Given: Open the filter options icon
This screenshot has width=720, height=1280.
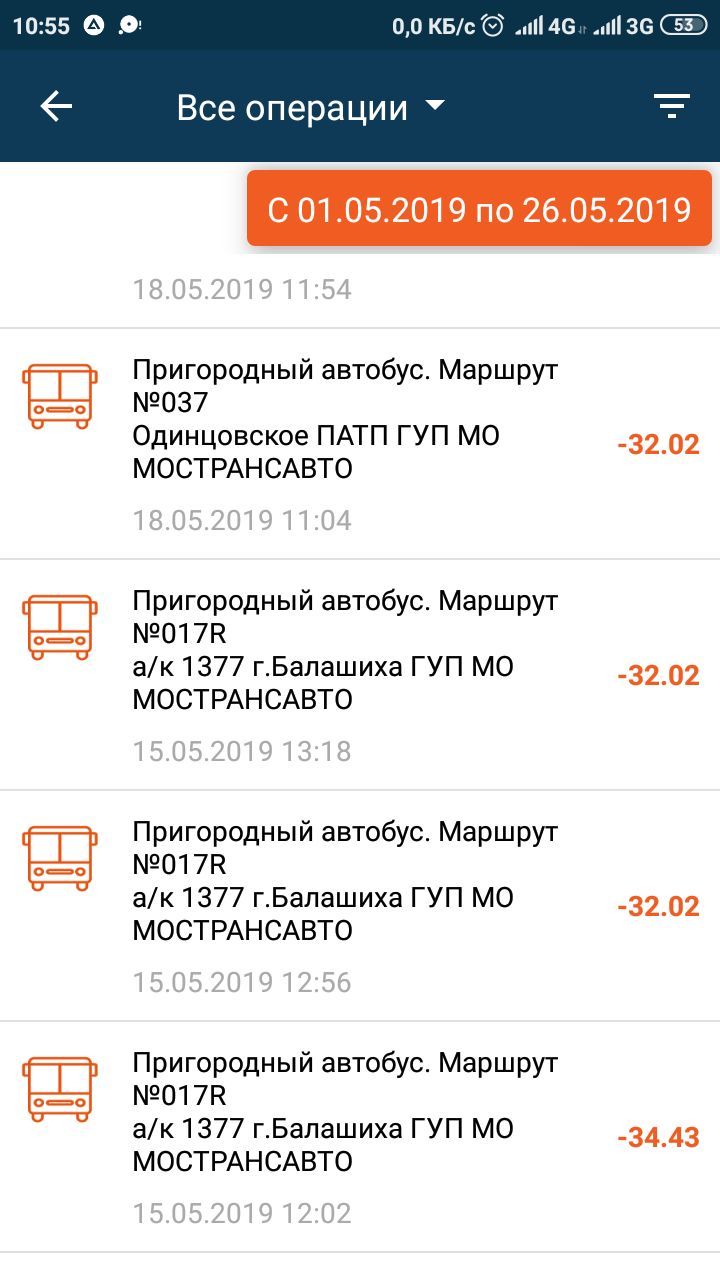Looking at the screenshot, I should click(x=672, y=106).
